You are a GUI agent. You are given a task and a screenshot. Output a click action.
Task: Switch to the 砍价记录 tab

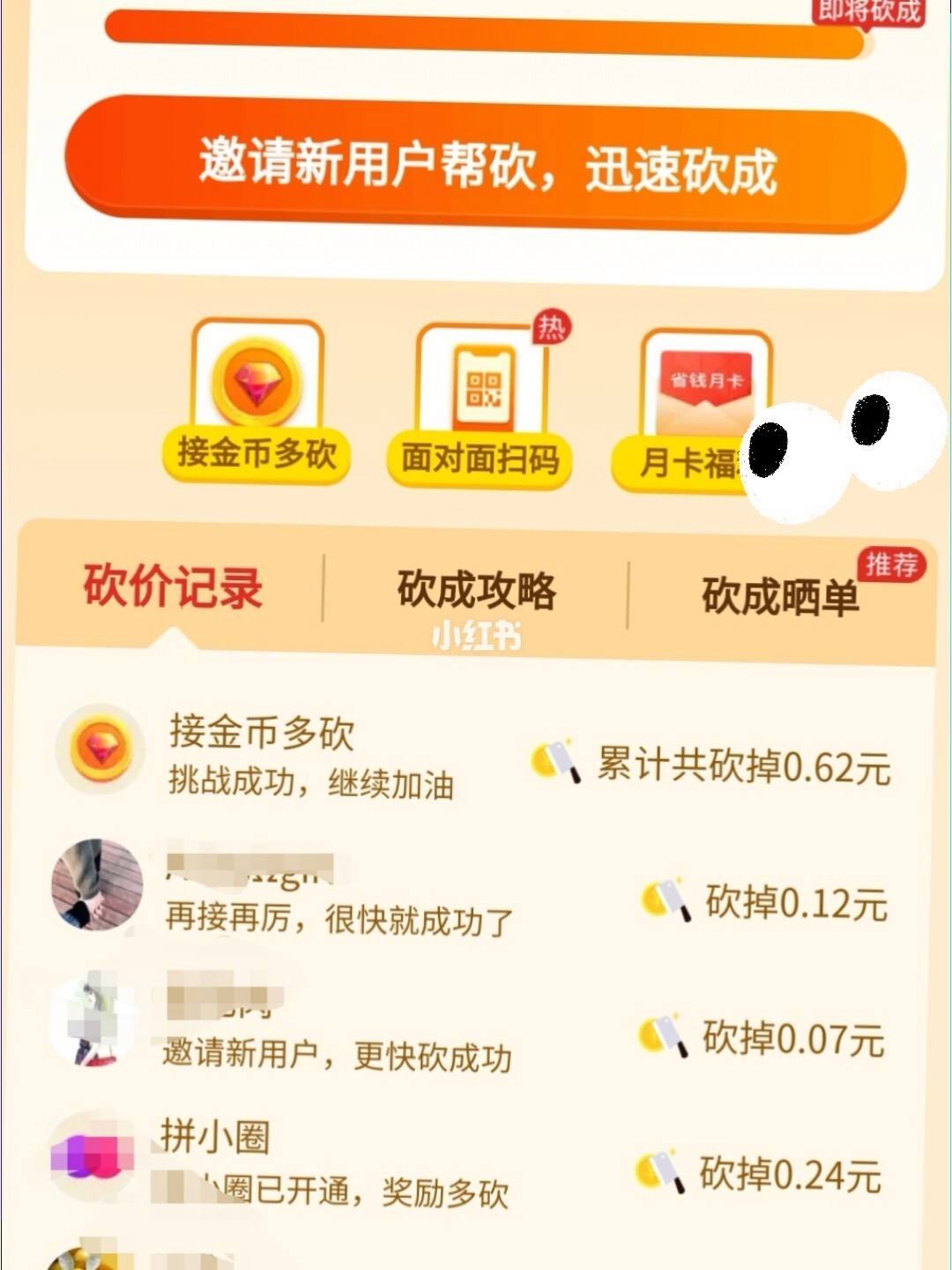173,586
